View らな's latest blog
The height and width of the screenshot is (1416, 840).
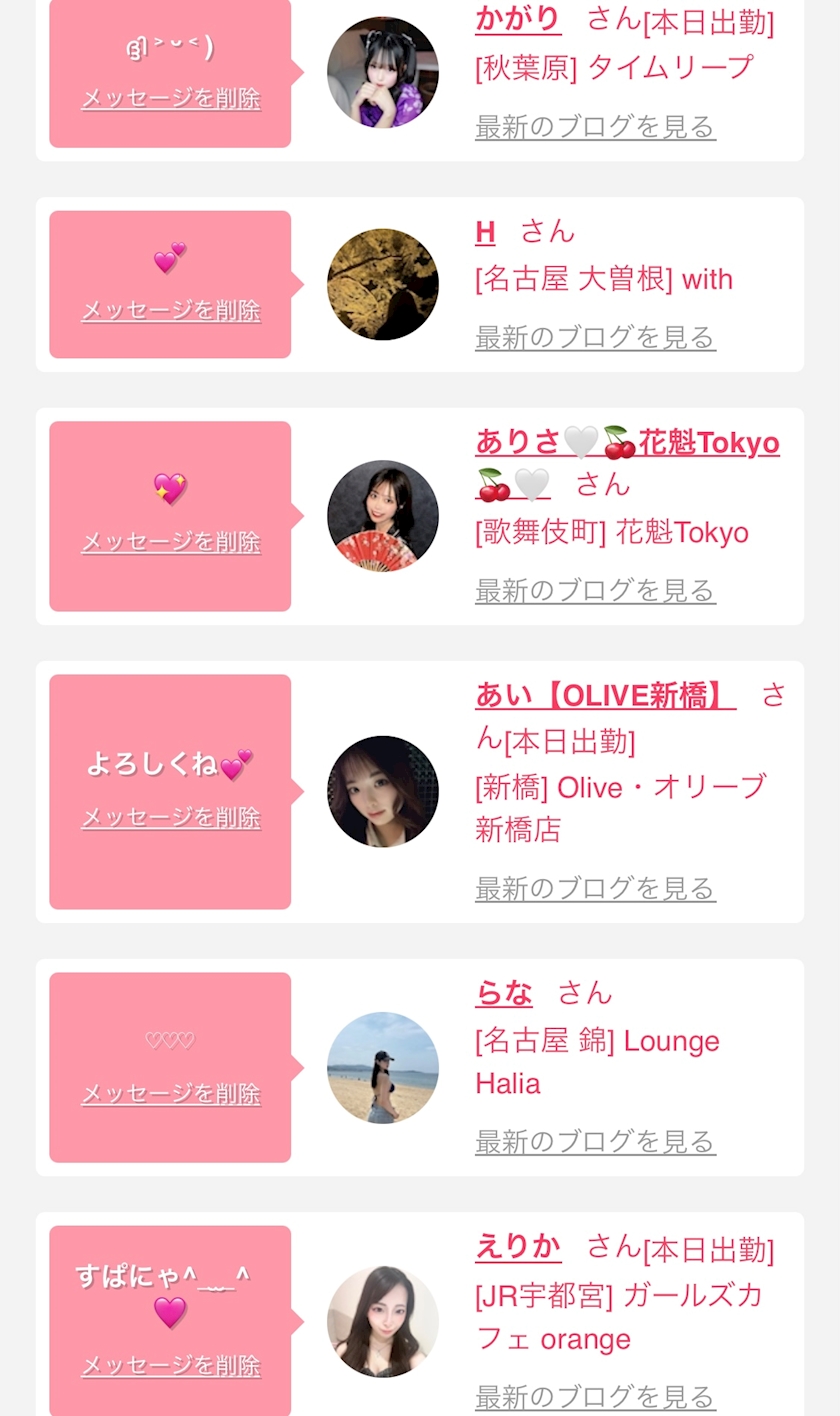click(x=595, y=1141)
